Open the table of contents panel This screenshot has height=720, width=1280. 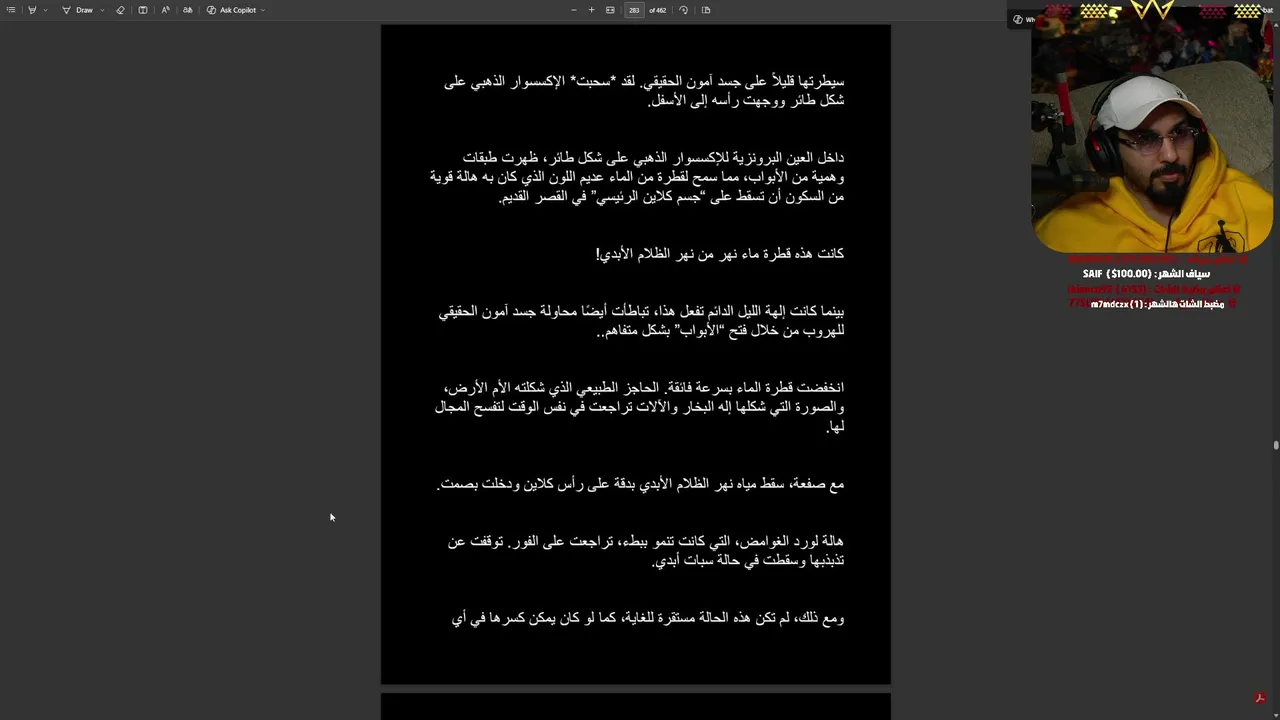tap(11, 10)
